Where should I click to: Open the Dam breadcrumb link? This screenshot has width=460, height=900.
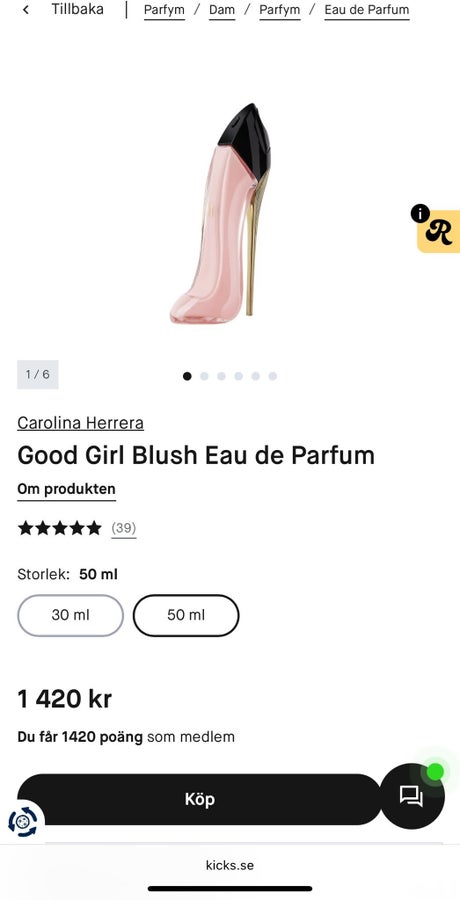pyautogui.click(x=222, y=10)
